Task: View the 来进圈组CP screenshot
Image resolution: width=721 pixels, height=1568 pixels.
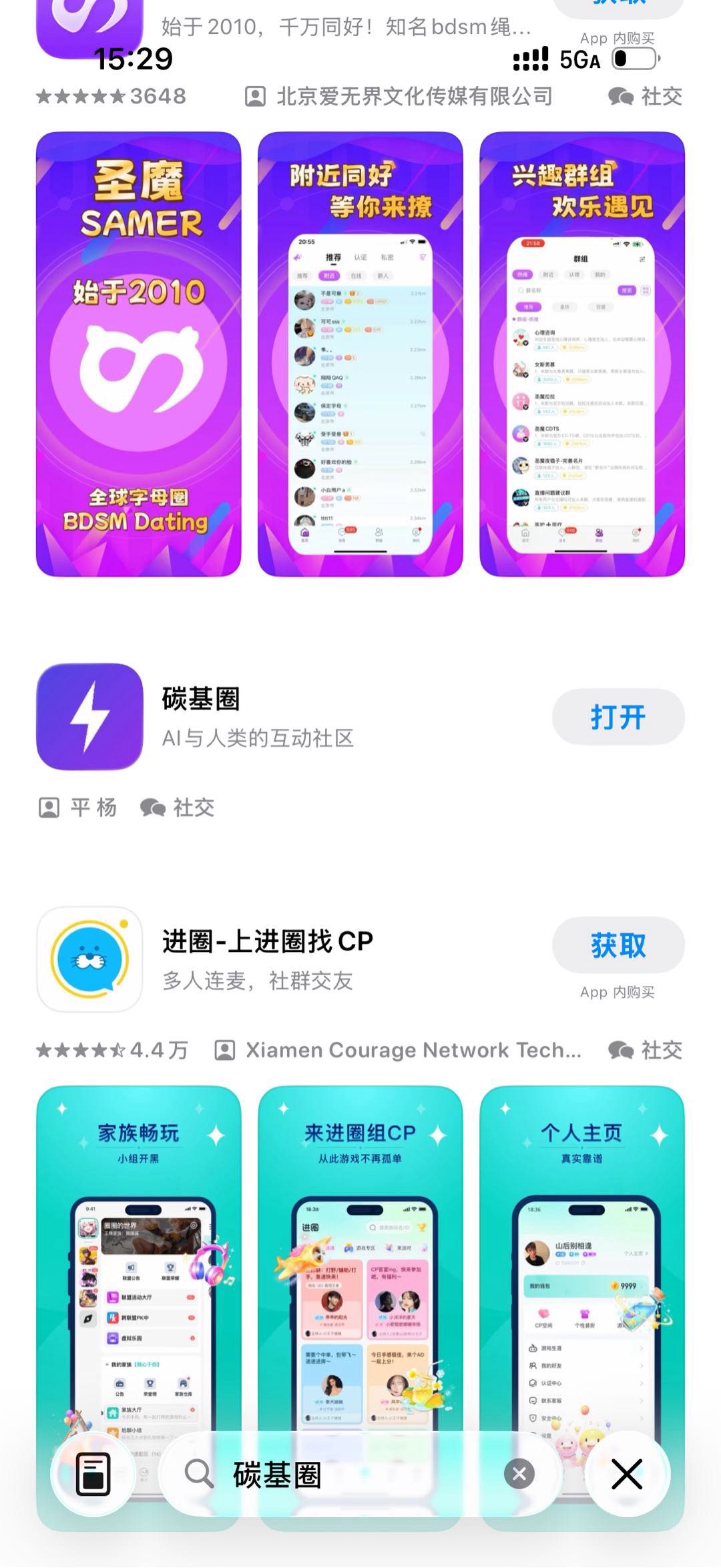Action: pyautogui.click(x=360, y=1255)
